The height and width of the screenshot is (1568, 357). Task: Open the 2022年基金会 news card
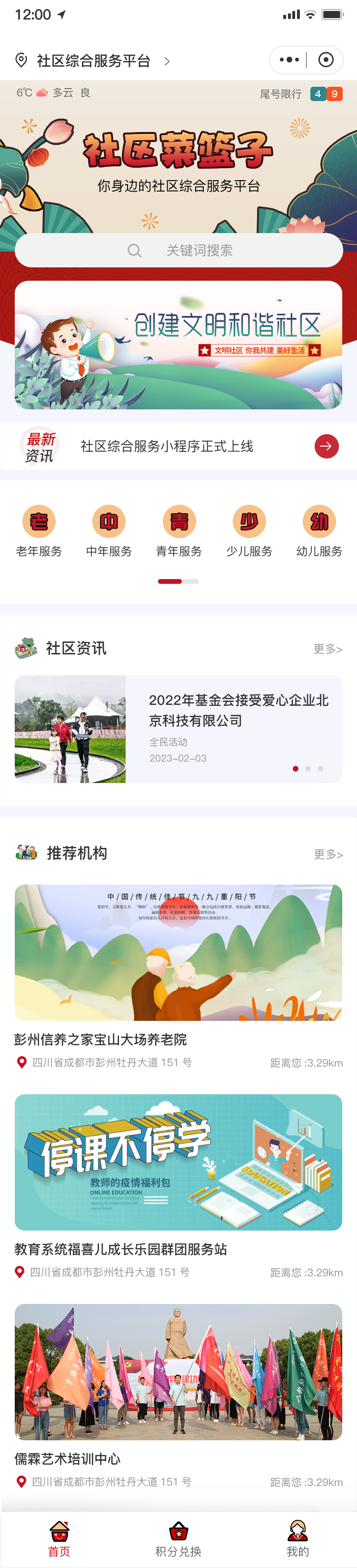(x=178, y=729)
